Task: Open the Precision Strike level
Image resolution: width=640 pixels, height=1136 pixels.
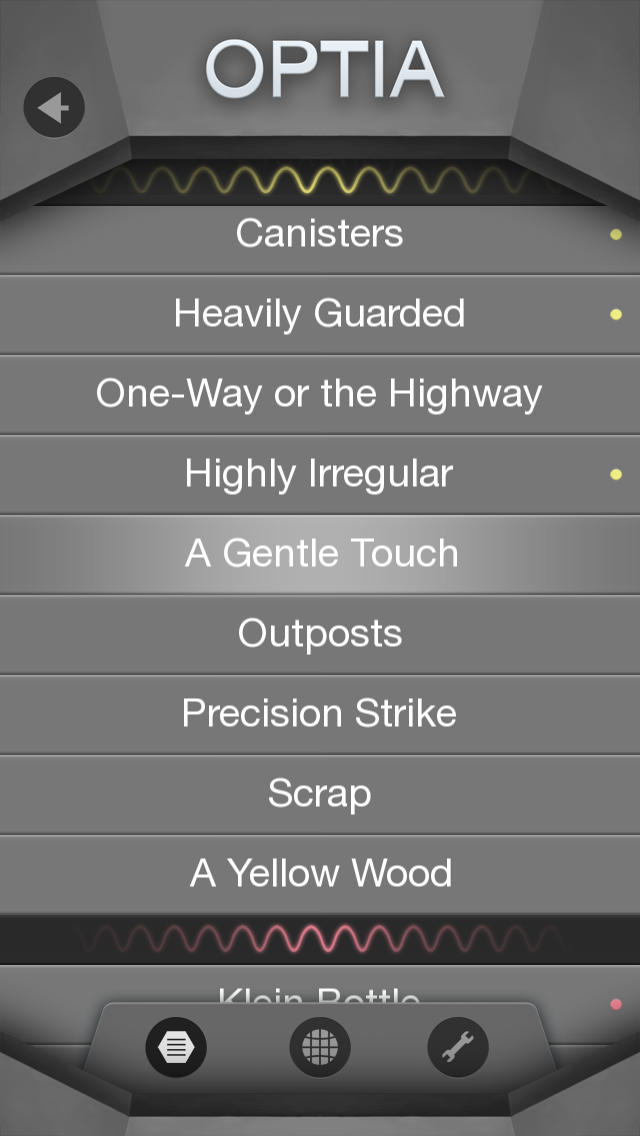Action: click(x=320, y=714)
